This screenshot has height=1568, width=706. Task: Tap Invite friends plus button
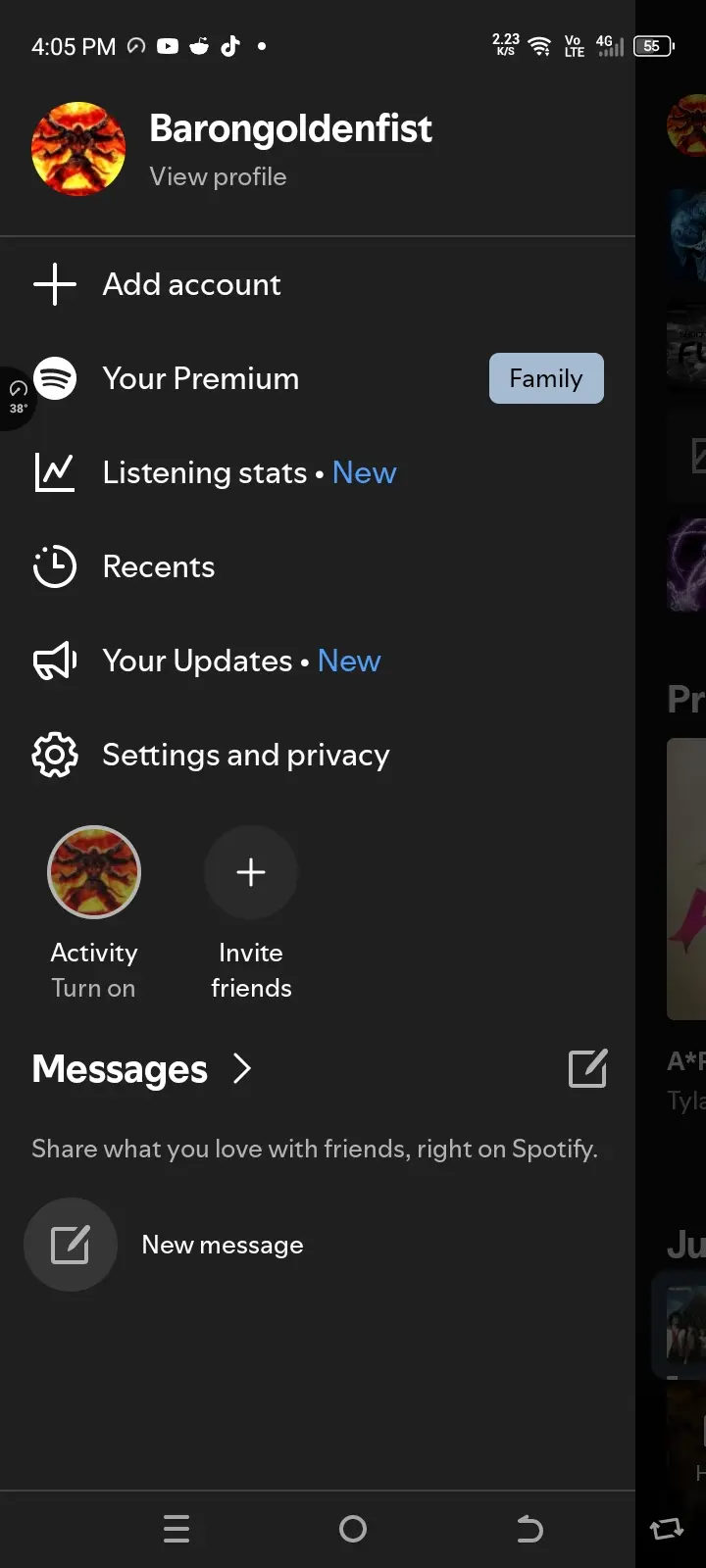coord(251,872)
